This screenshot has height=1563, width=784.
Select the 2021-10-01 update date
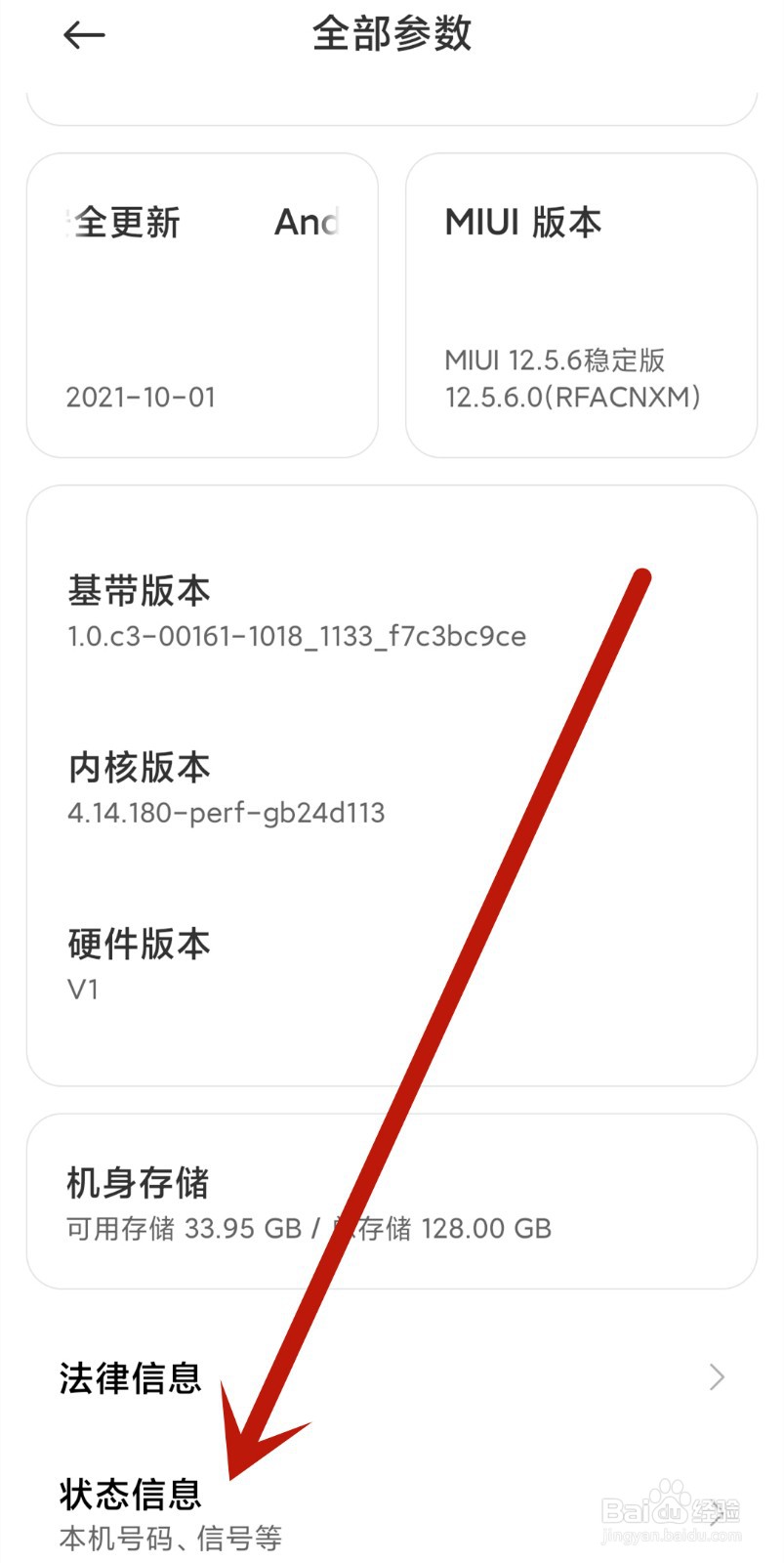[x=142, y=398]
